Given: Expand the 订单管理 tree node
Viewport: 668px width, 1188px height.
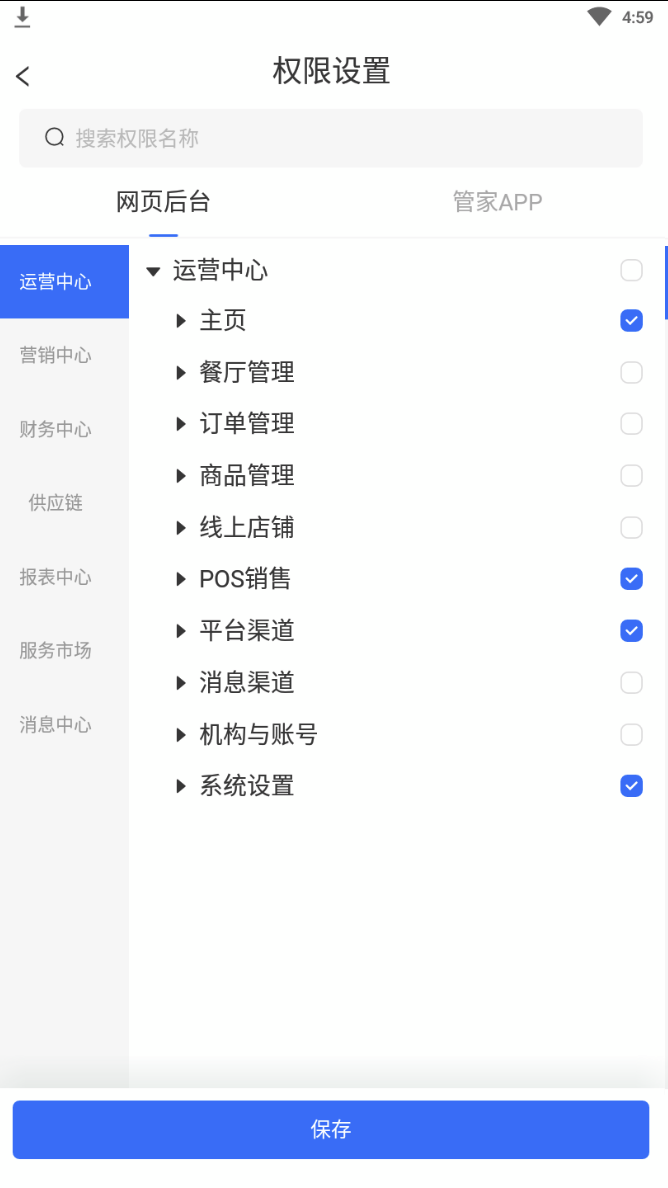Looking at the screenshot, I should pos(181,424).
